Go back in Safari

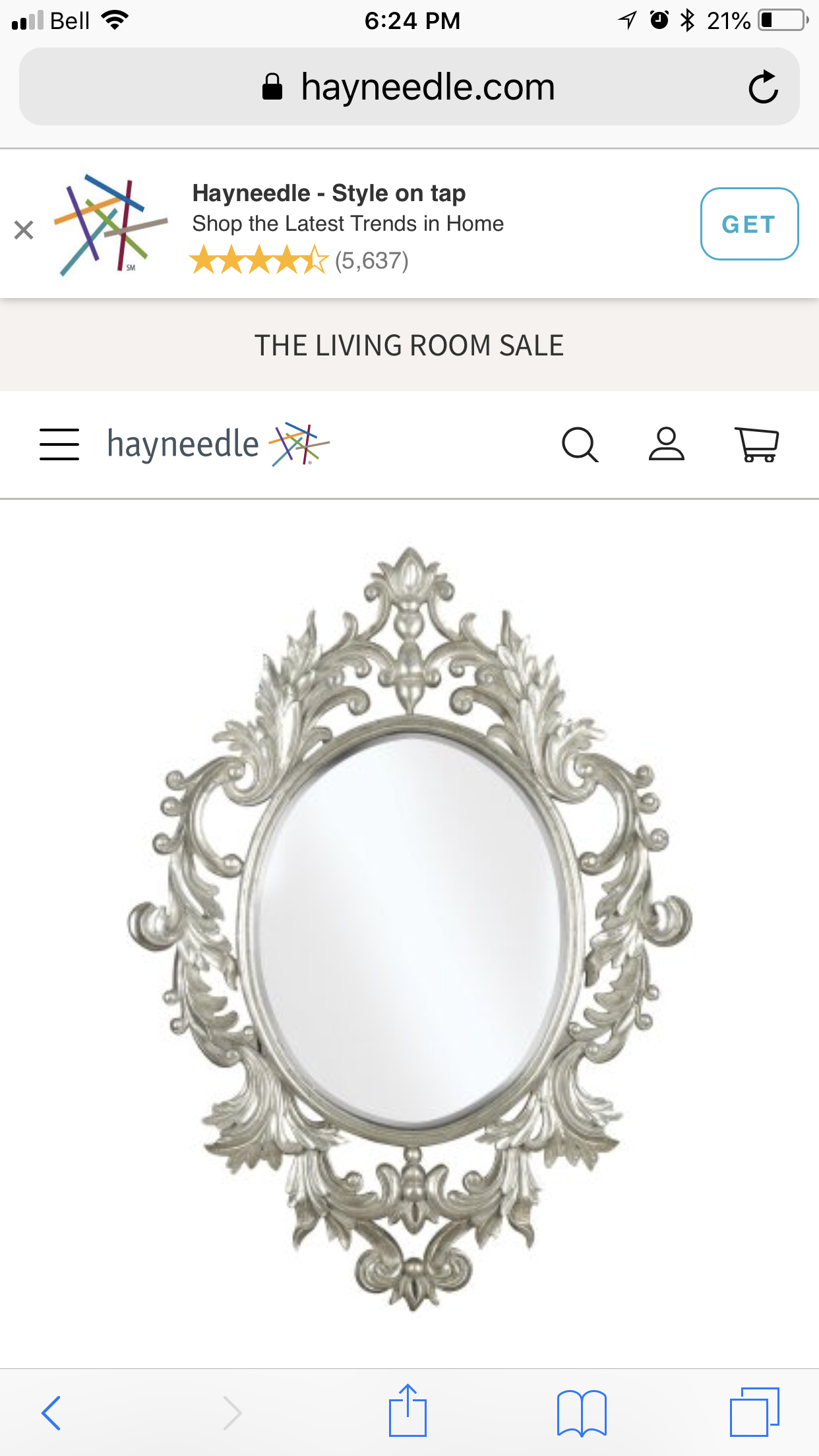[51, 1412]
